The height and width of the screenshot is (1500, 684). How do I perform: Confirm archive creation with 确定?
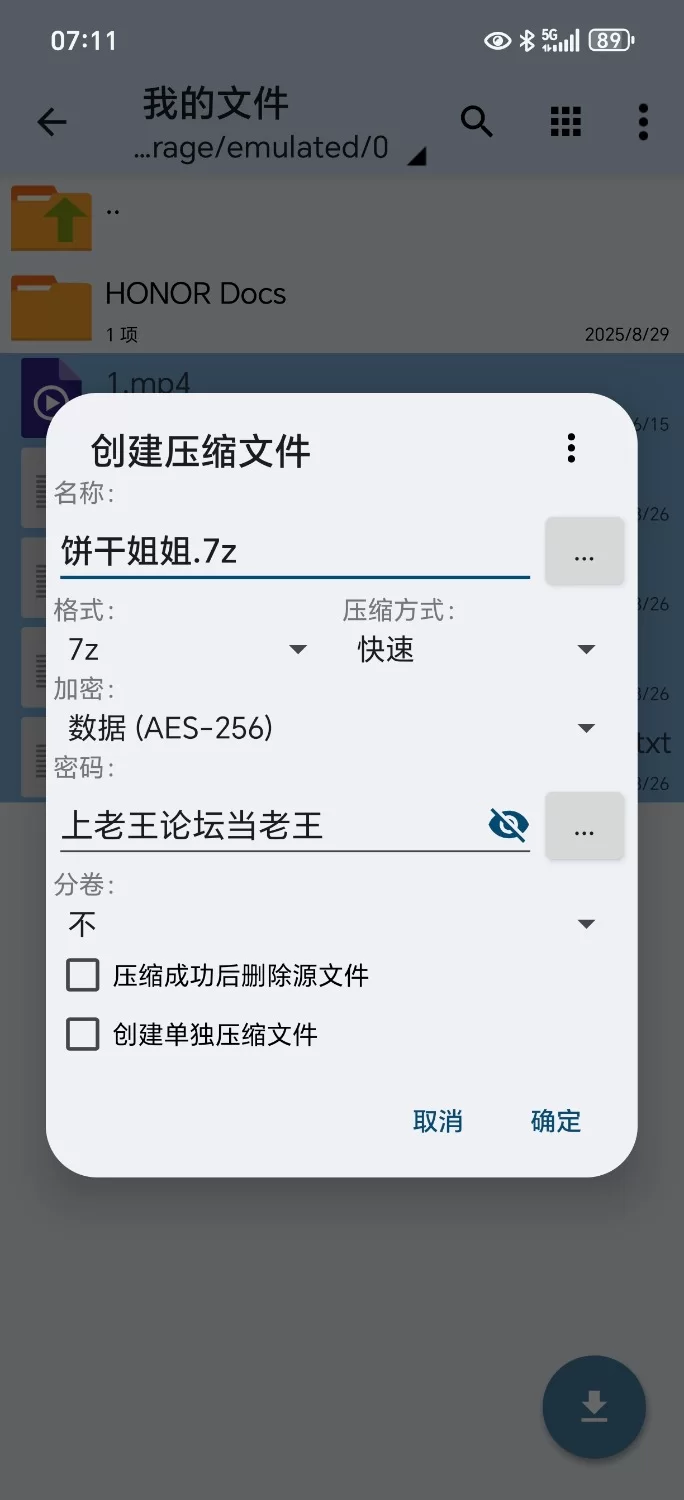coord(555,1121)
